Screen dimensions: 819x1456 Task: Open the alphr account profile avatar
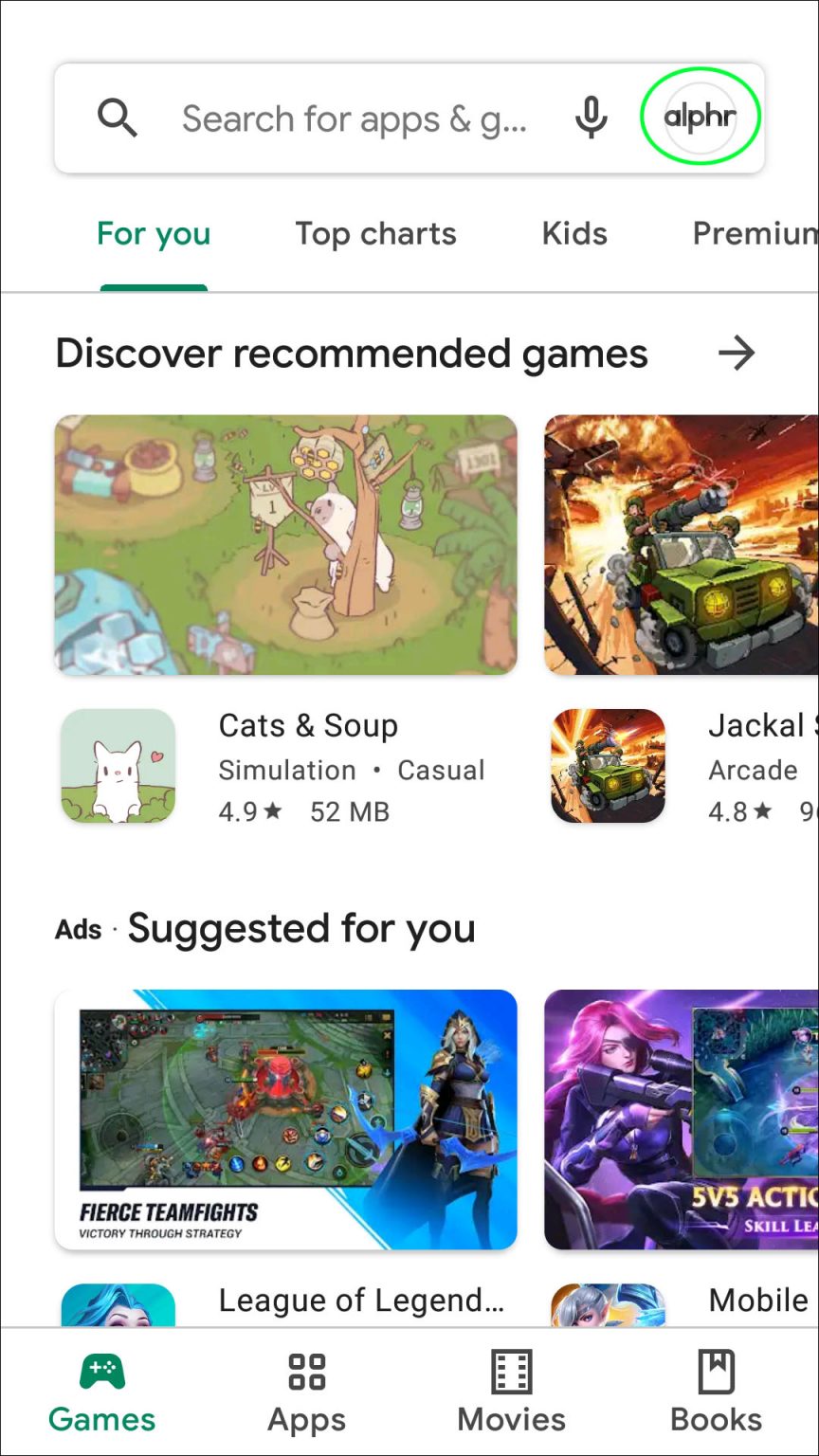click(701, 117)
